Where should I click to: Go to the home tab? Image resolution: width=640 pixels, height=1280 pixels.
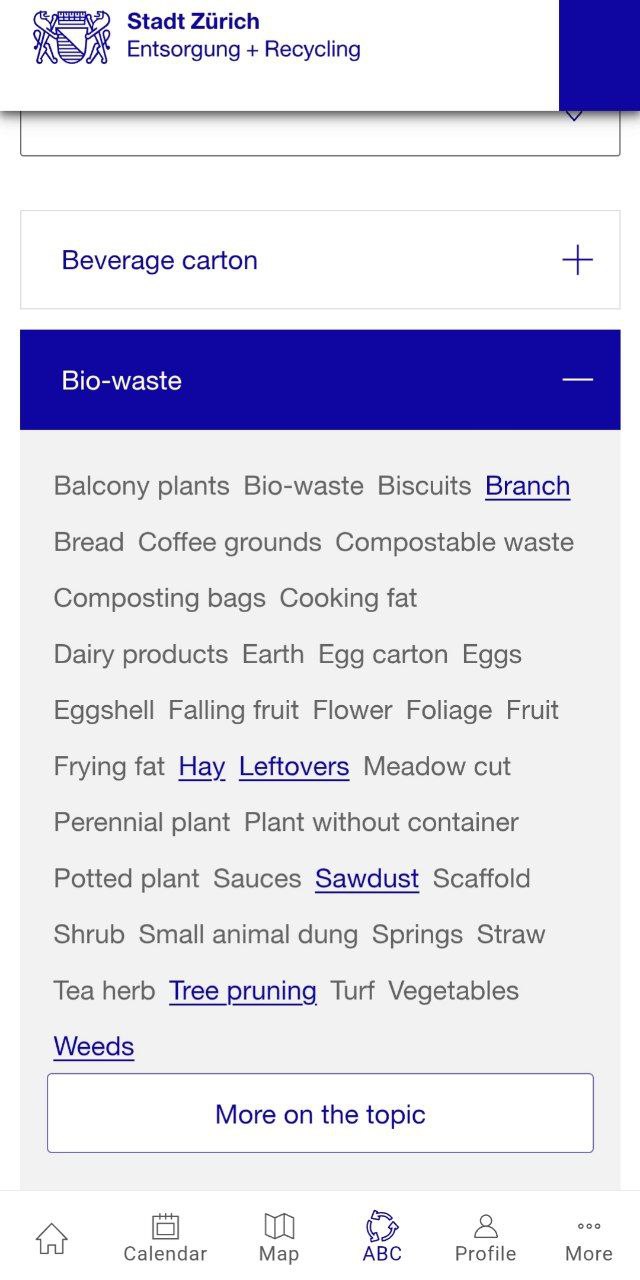pyautogui.click(x=52, y=1238)
